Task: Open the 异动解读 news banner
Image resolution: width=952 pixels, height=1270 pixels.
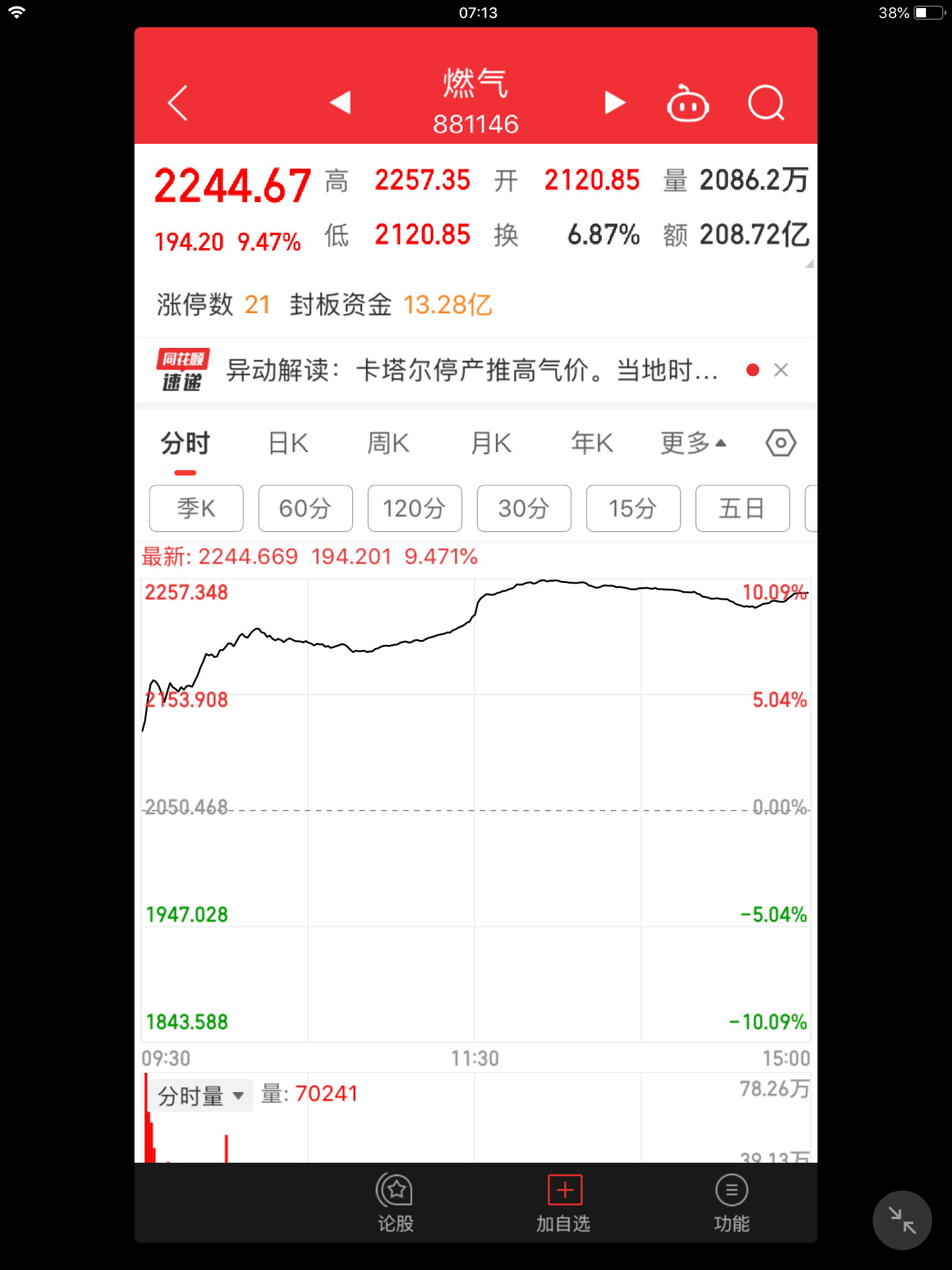Action: [471, 371]
